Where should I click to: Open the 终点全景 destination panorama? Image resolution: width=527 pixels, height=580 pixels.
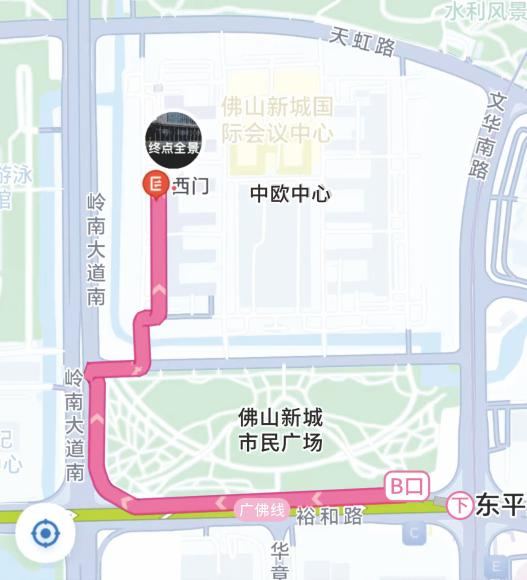(x=173, y=141)
